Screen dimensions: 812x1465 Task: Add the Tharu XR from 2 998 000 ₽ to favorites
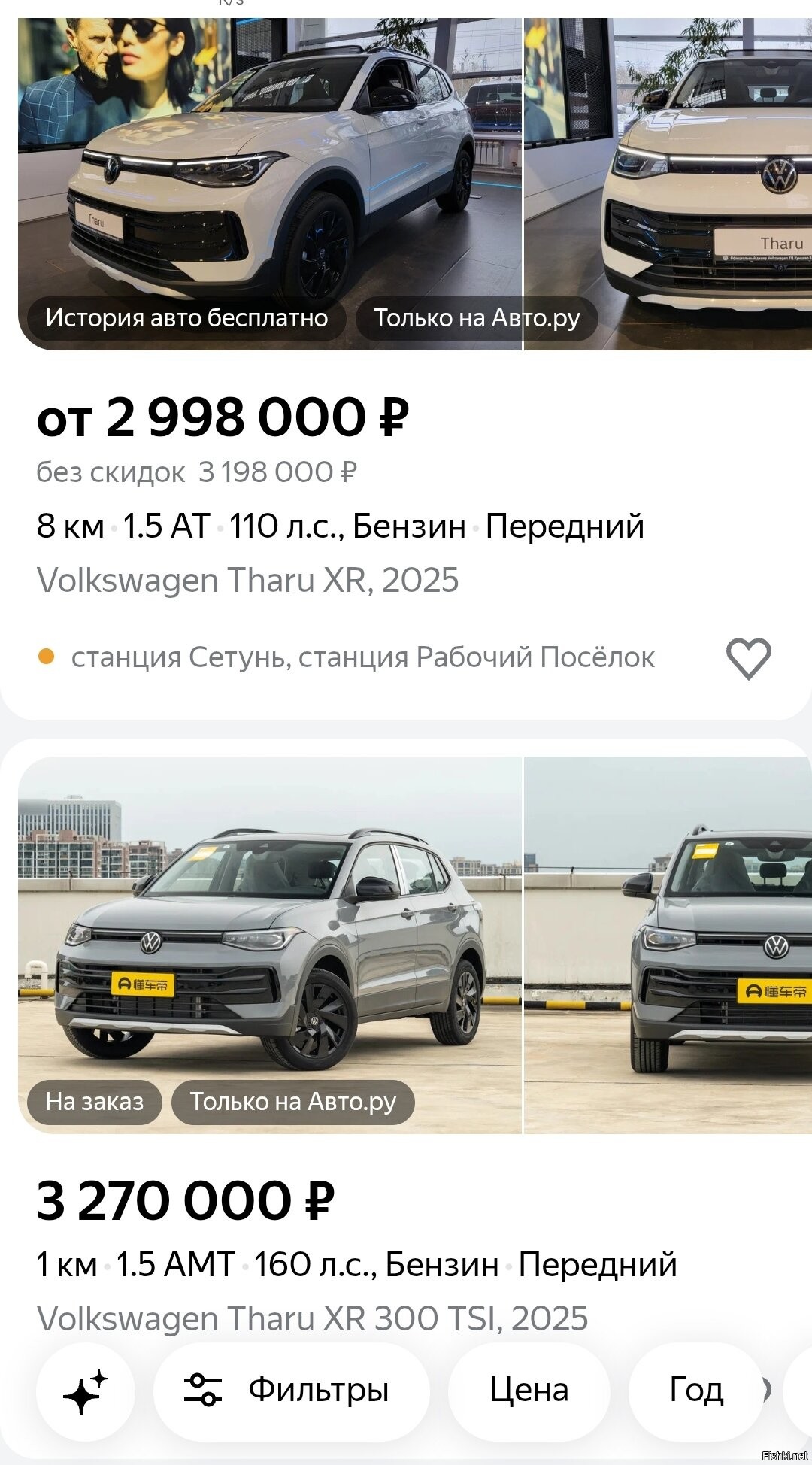click(x=748, y=658)
